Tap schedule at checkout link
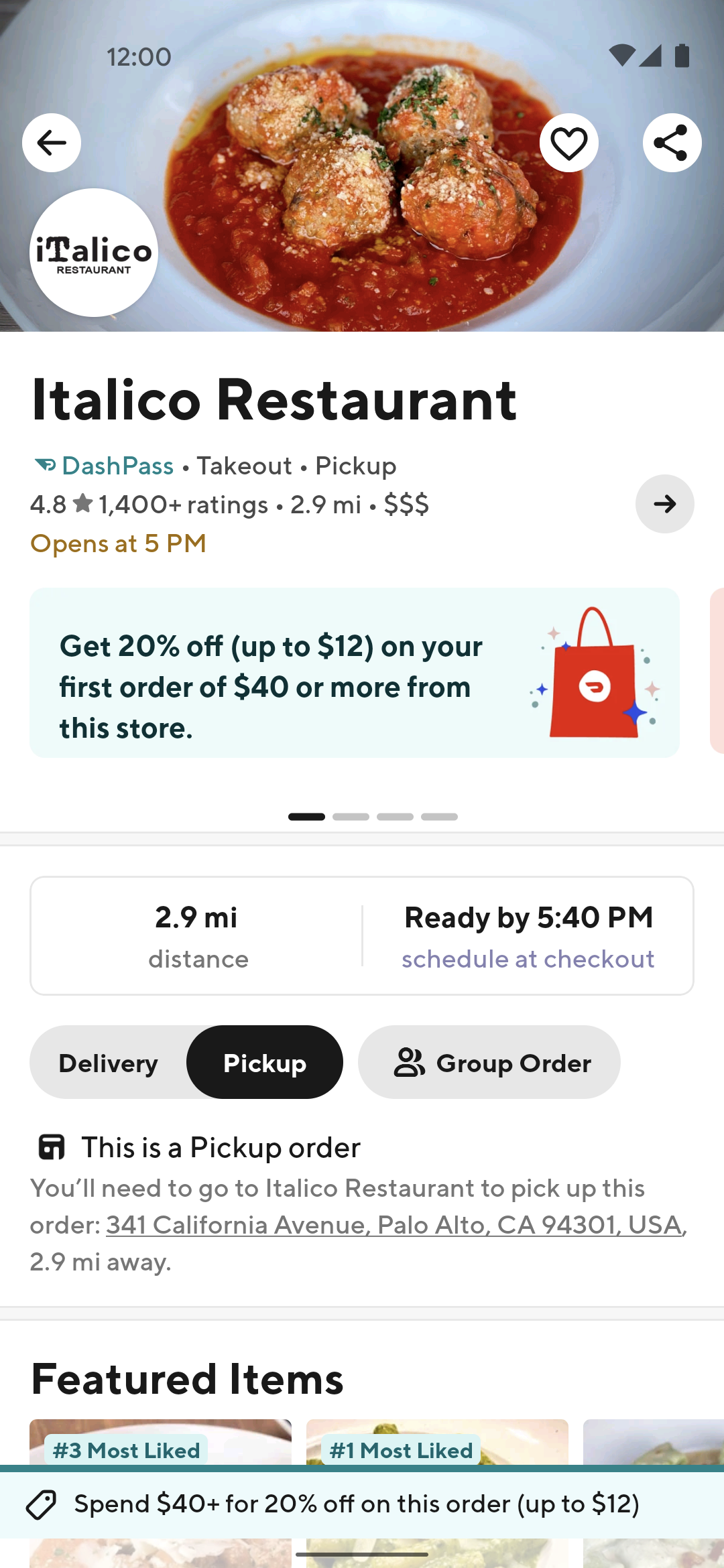724x1568 pixels. (x=528, y=959)
